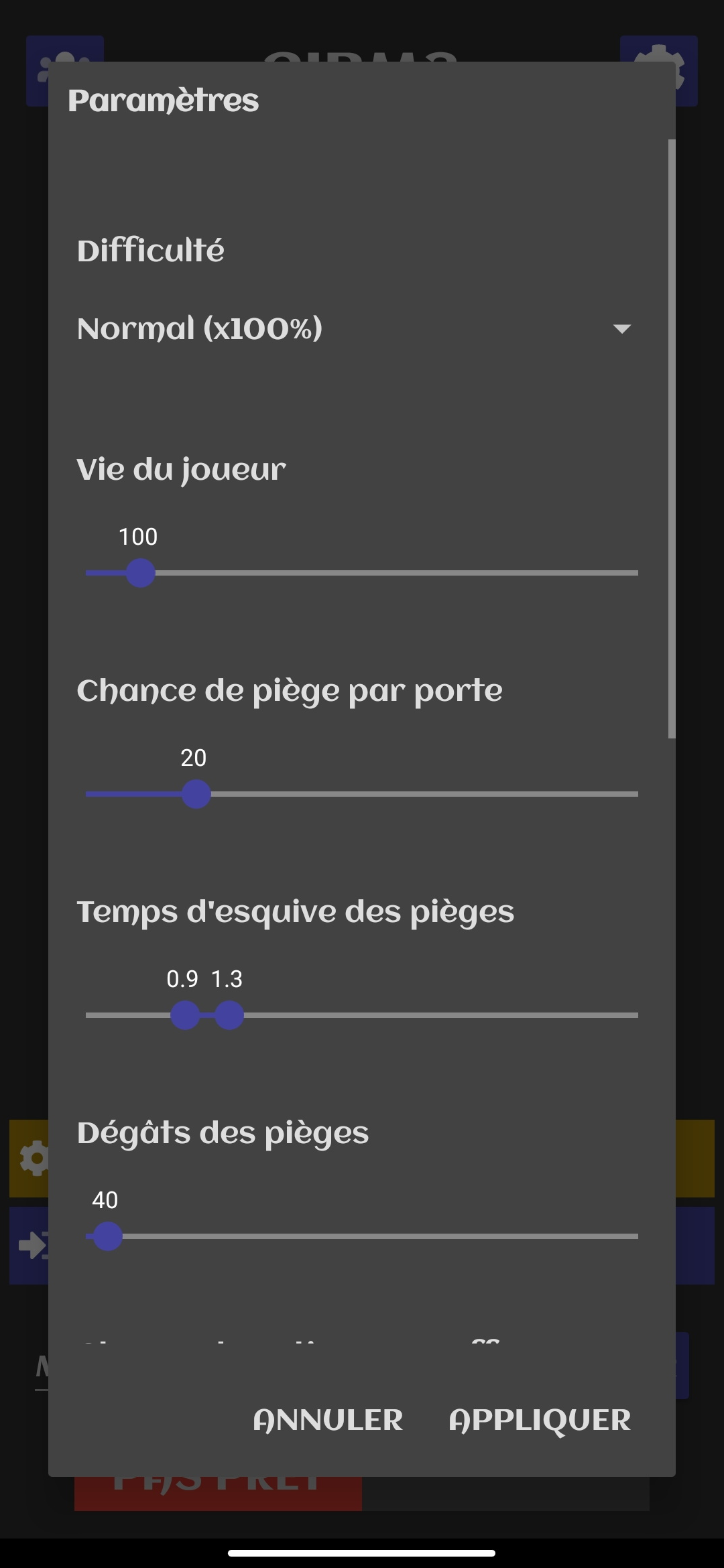Cancel settings with Annuler
Image resolution: width=724 pixels, height=1568 pixels.
pyautogui.click(x=328, y=1421)
